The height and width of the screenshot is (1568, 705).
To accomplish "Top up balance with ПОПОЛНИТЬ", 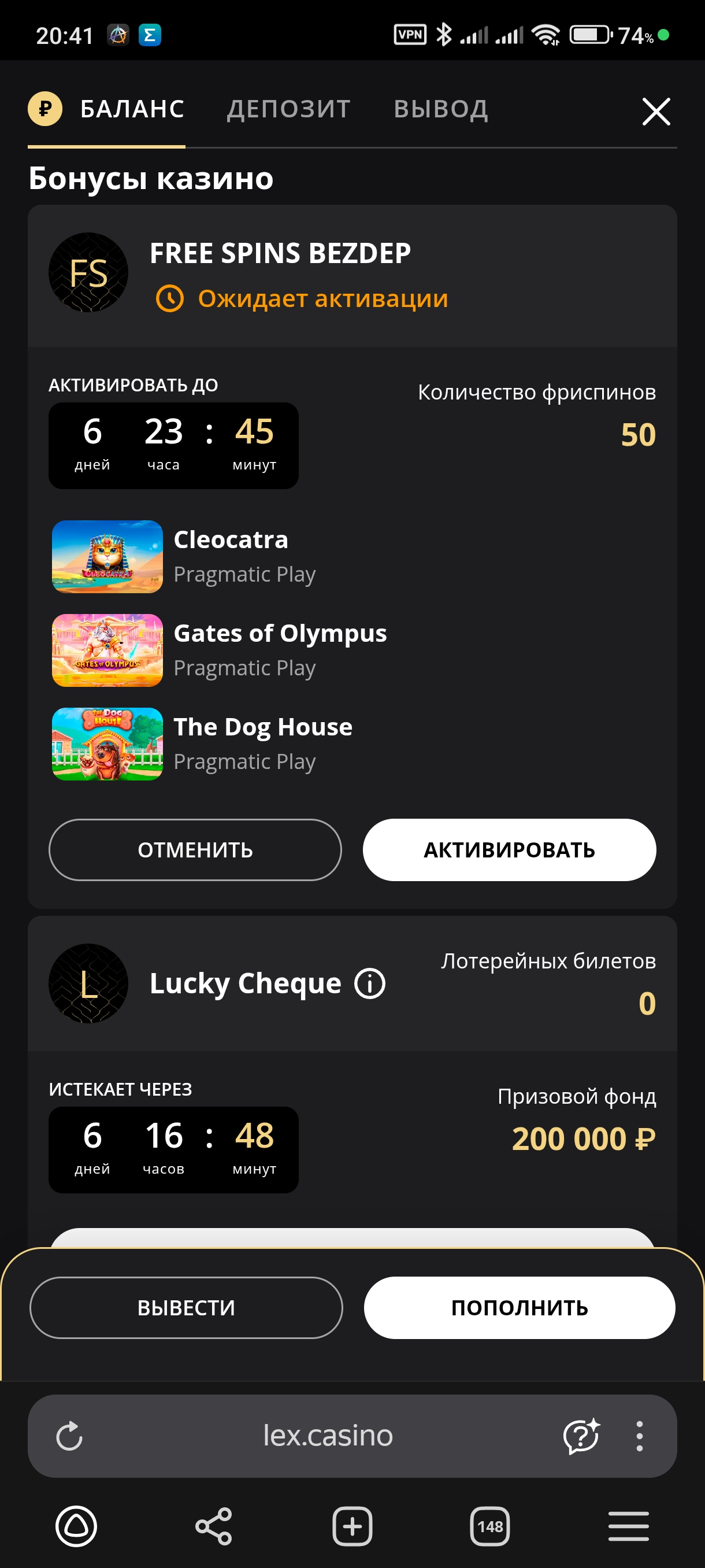I will (519, 1307).
